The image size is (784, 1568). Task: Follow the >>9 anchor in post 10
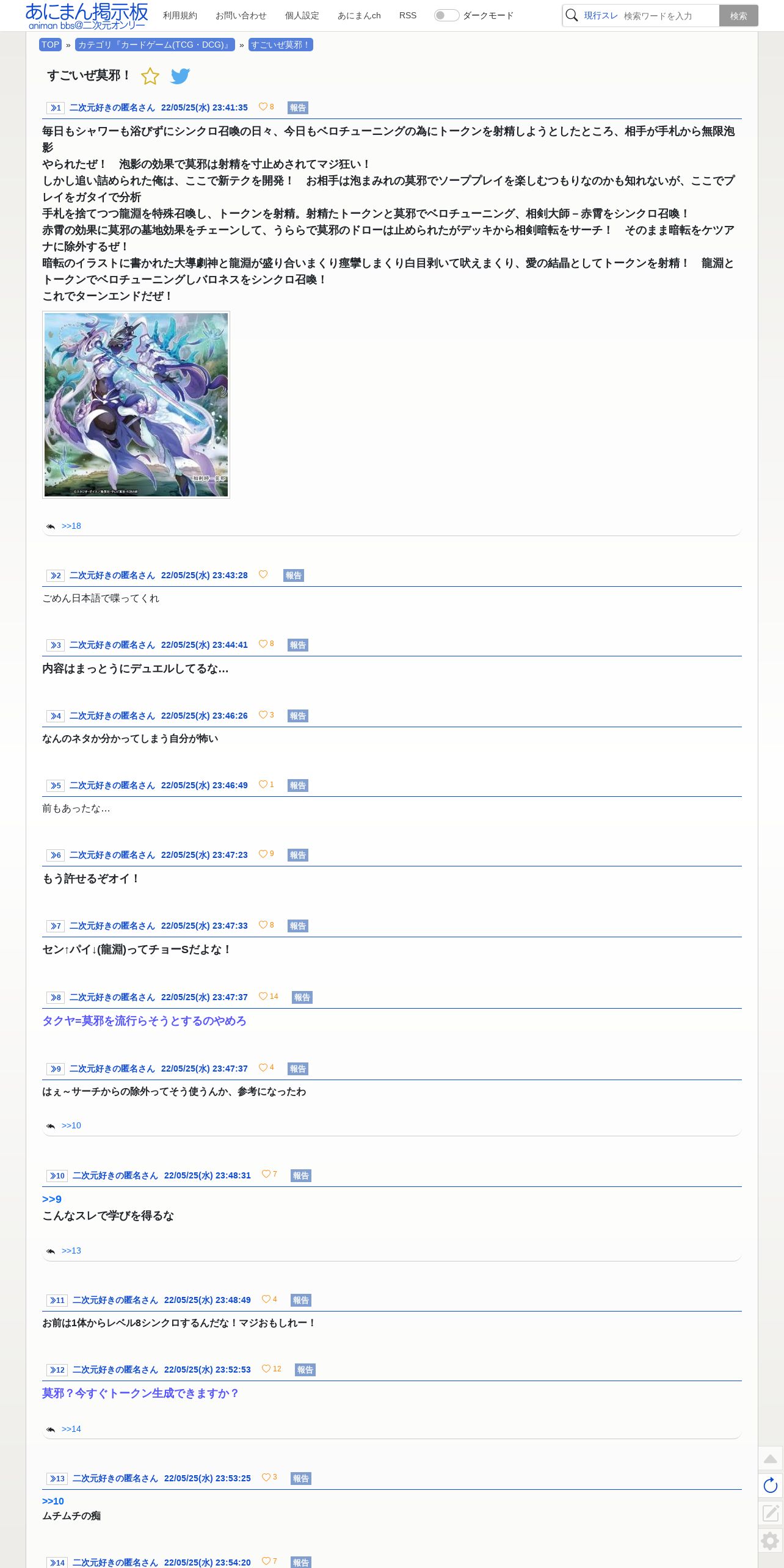coord(52,1199)
